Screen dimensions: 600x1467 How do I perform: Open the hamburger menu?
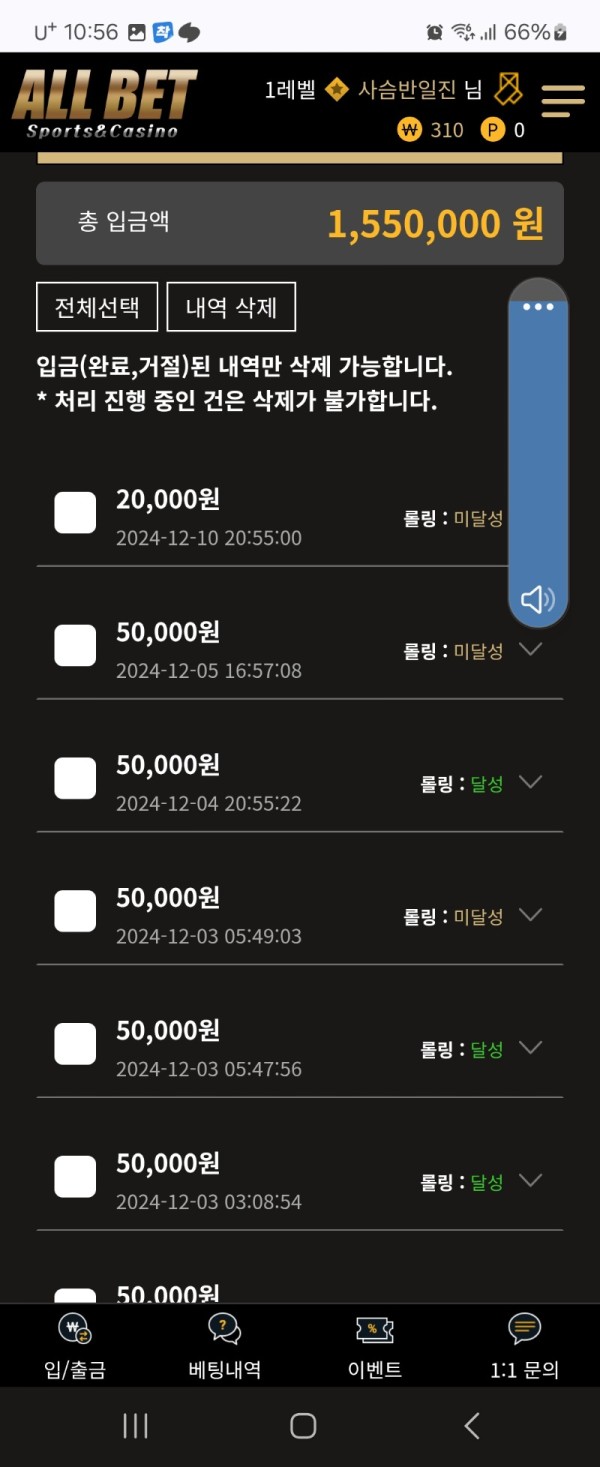point(562,100)
